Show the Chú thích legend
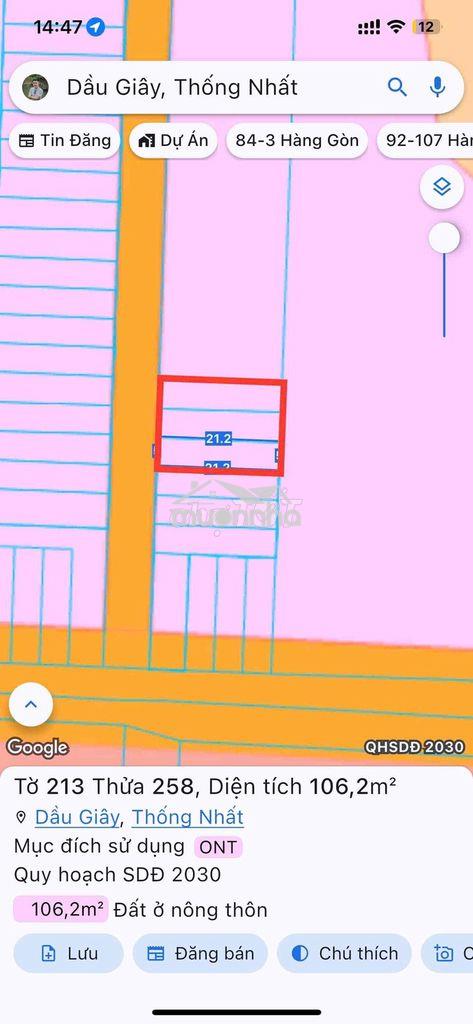 (x=344, y=953)
